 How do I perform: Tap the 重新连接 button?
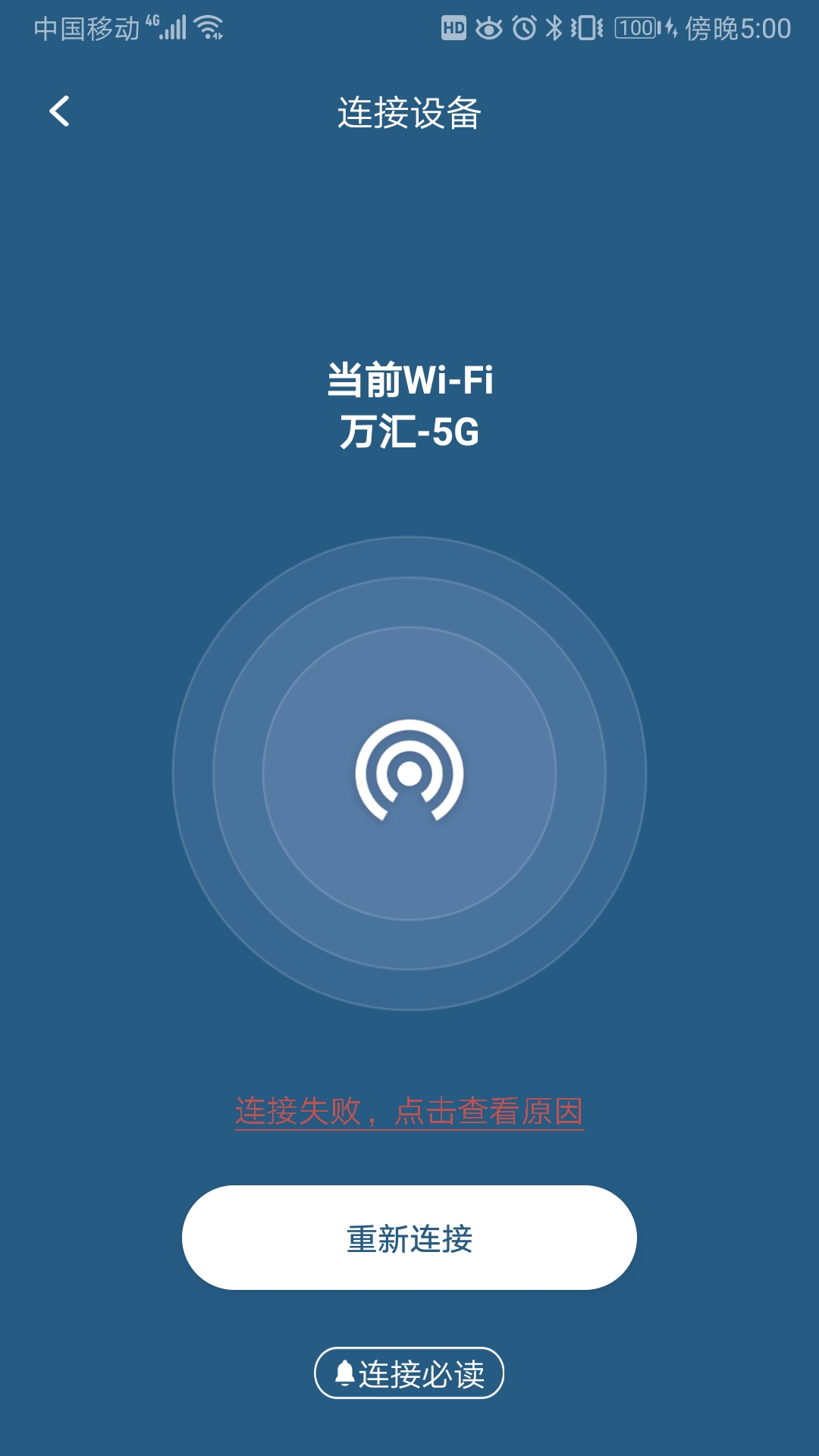409,1238
